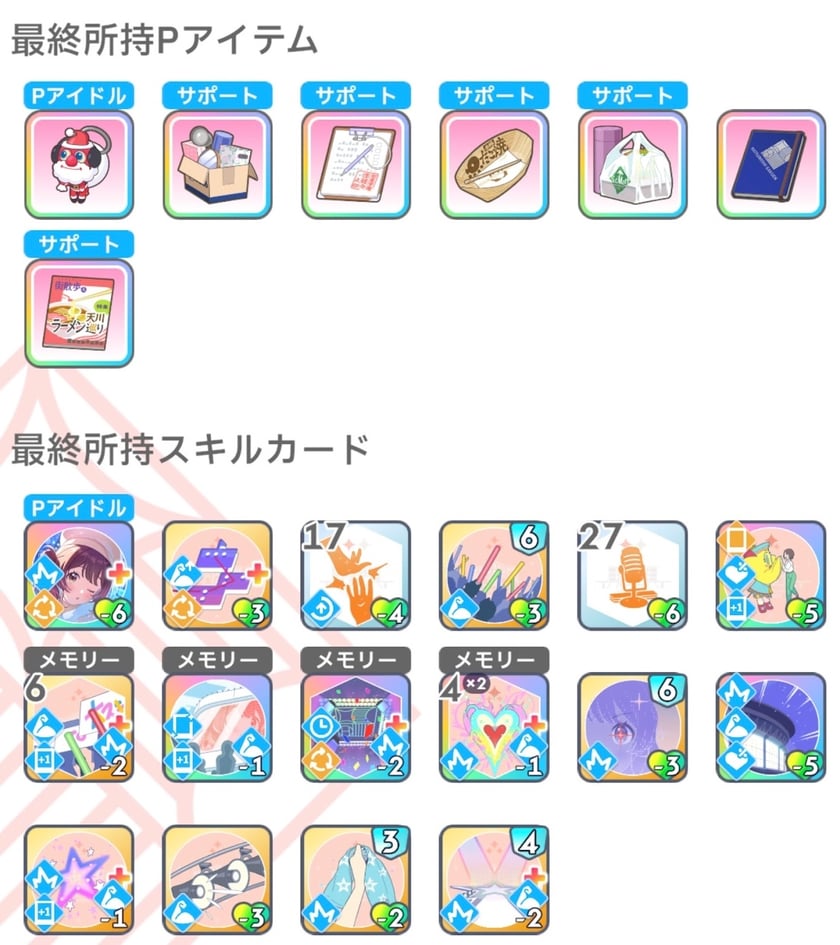This screenshot has width=840, height=945.
Task: Inspect the orange microphone card numbered 27
Action: click(633, 576)
